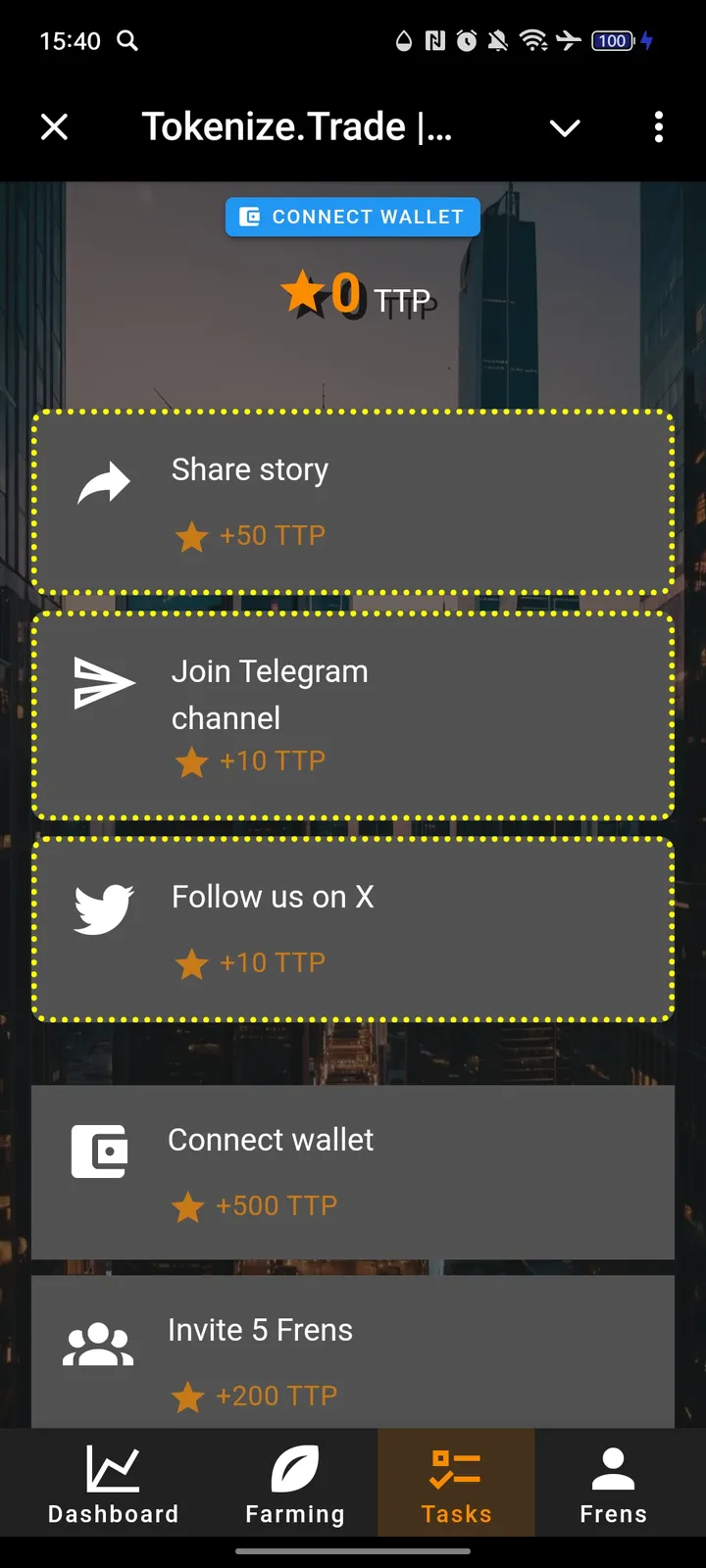The image size is (706, 1568).
Task: Tap the Twitter bird icon on Follow us task
Action: (x=102, y=906)
